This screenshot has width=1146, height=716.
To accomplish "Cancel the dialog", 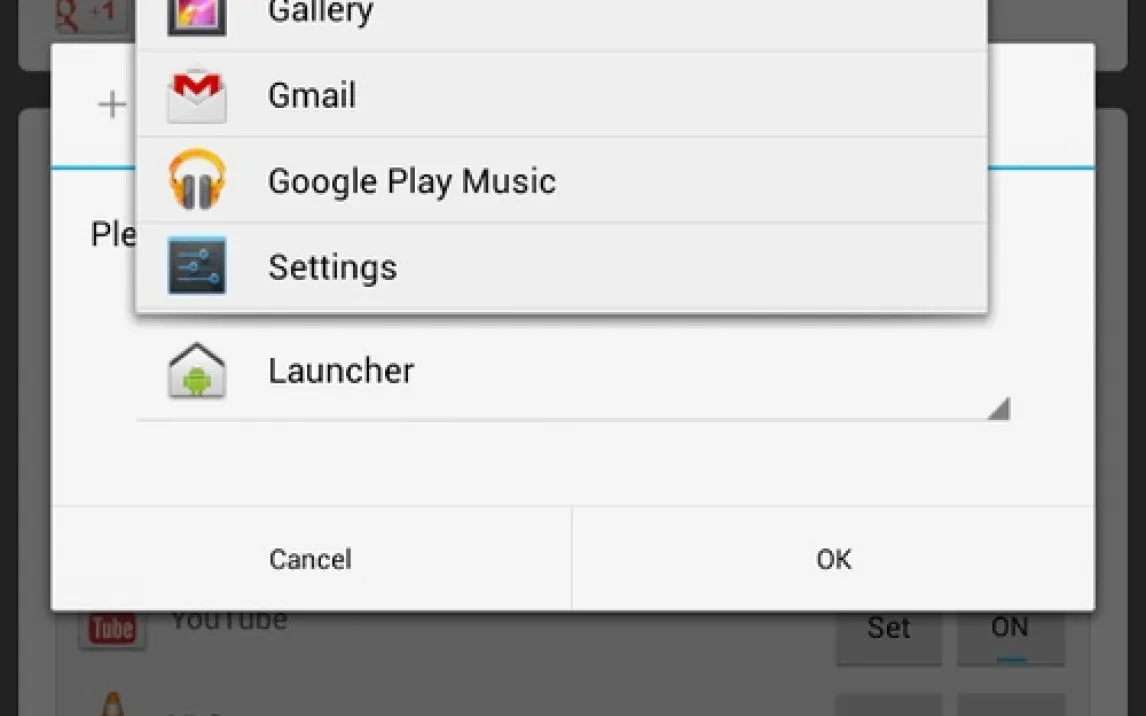I will point(310,558).
